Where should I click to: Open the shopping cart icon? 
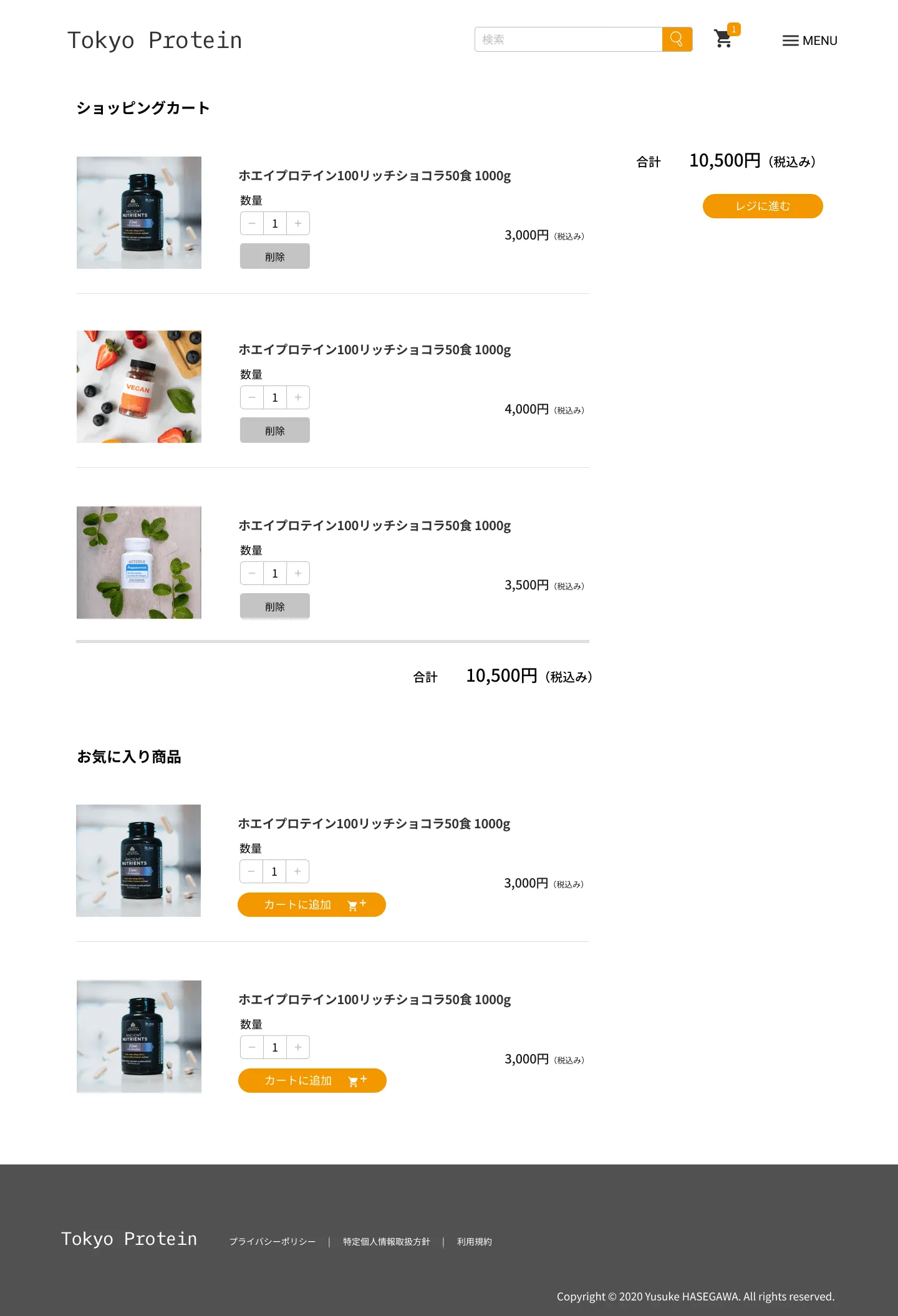[723, 39]
